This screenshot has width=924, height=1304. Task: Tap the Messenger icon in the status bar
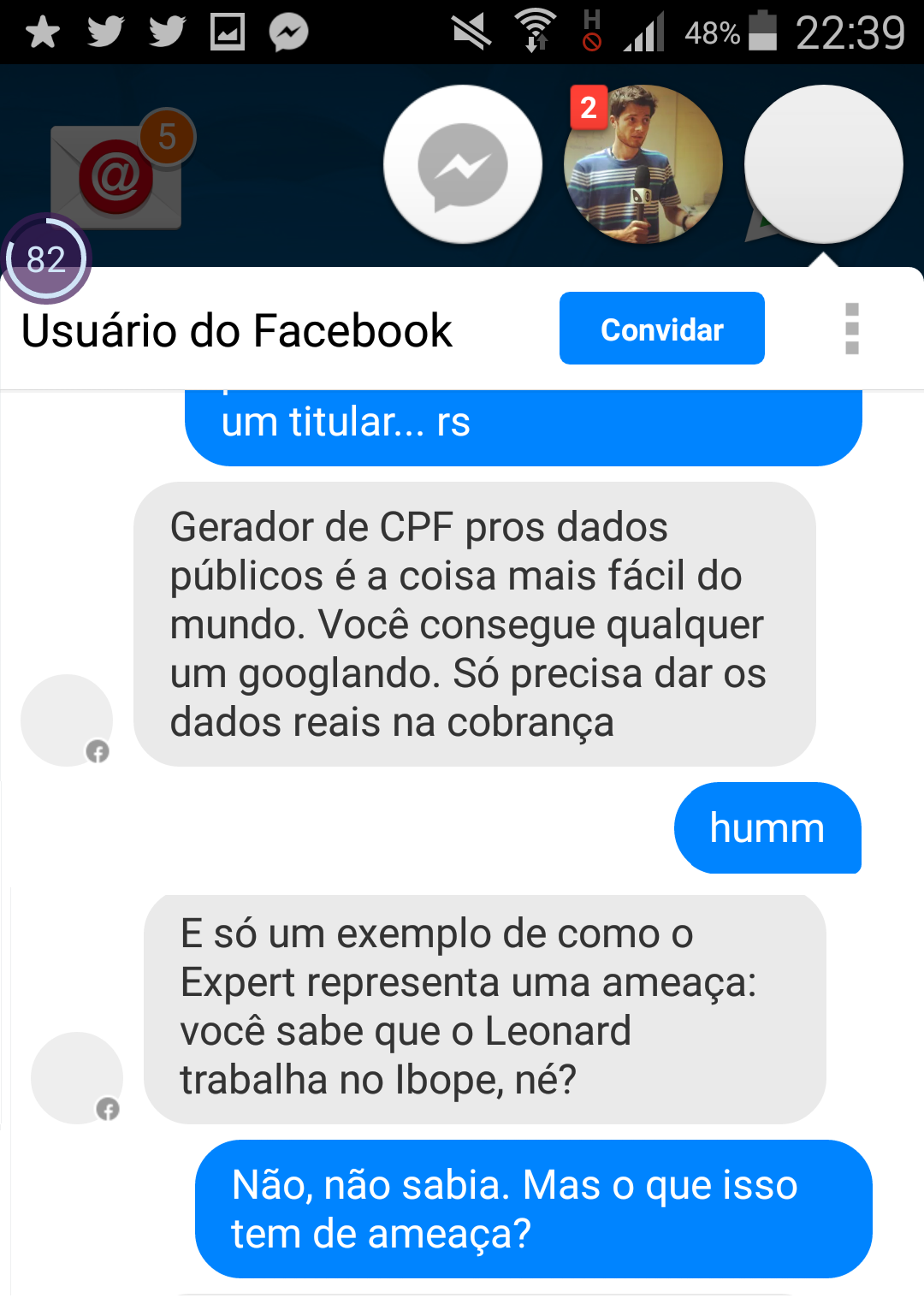click(288, 33)
